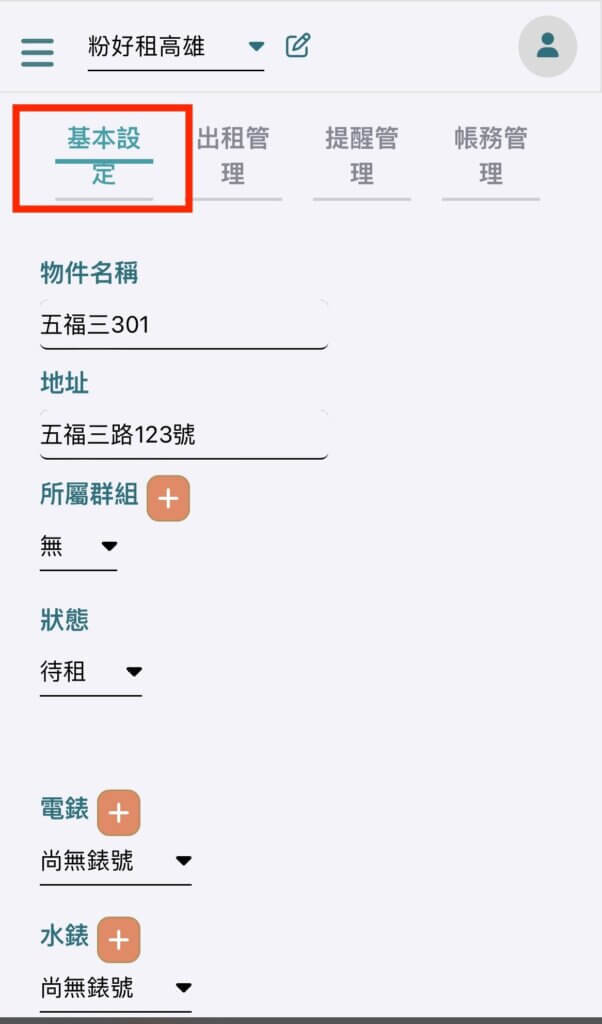Tap the edit pencil icon
Image resolution: width=602 pixels, height=1024 pixels.
298,46
